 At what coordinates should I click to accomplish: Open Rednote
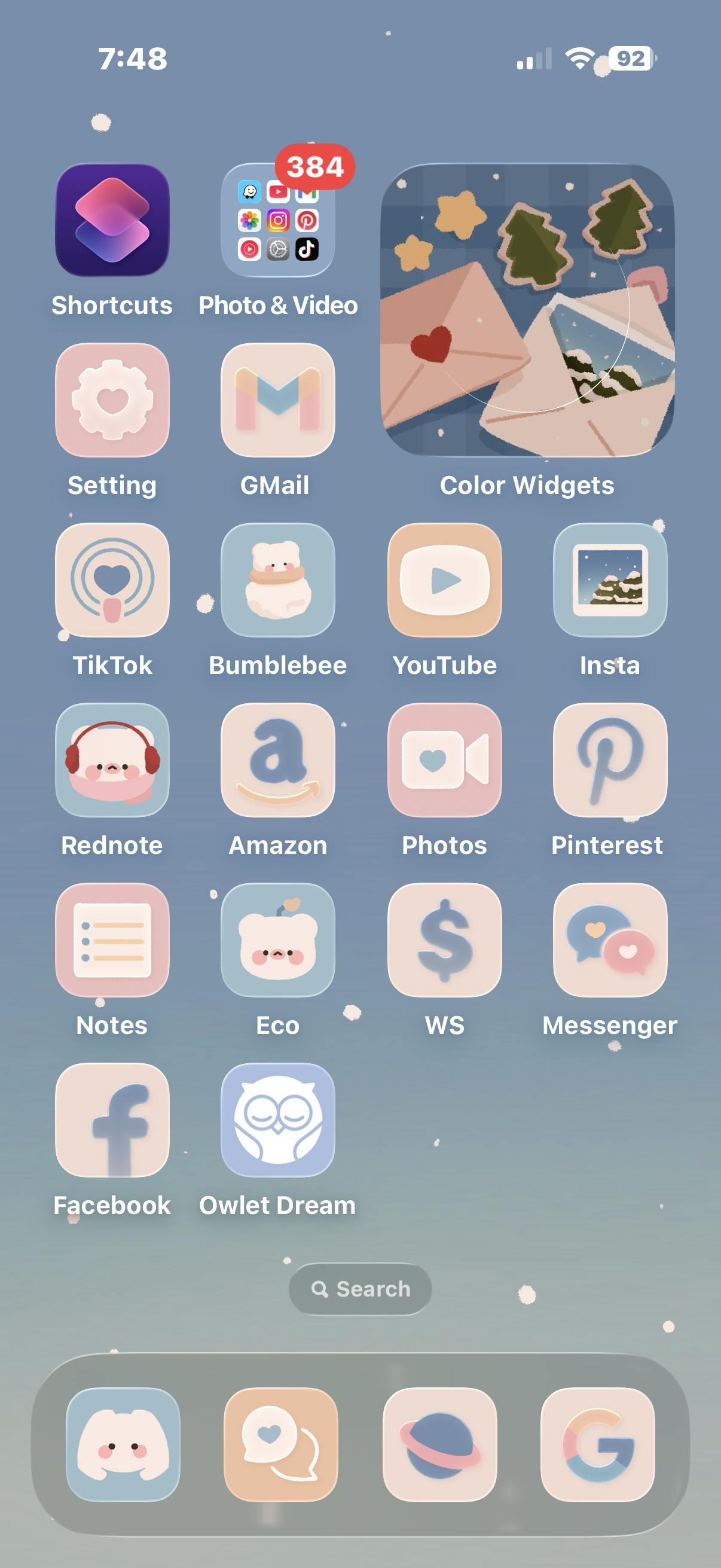pos(112,760)
